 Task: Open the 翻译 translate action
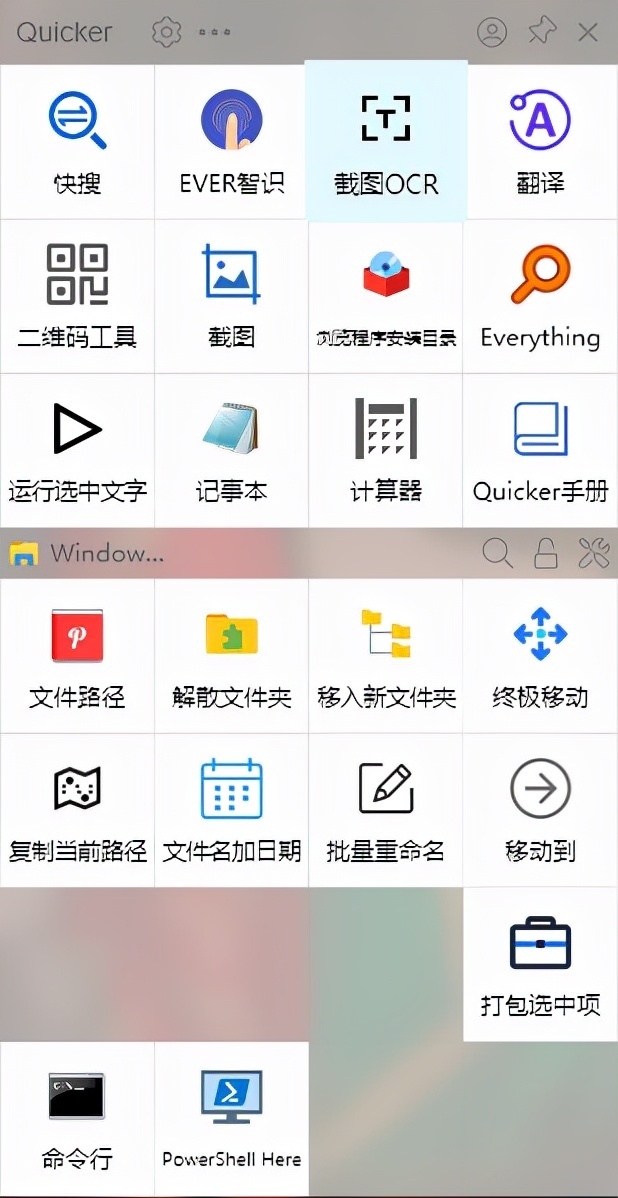point(540,141)
